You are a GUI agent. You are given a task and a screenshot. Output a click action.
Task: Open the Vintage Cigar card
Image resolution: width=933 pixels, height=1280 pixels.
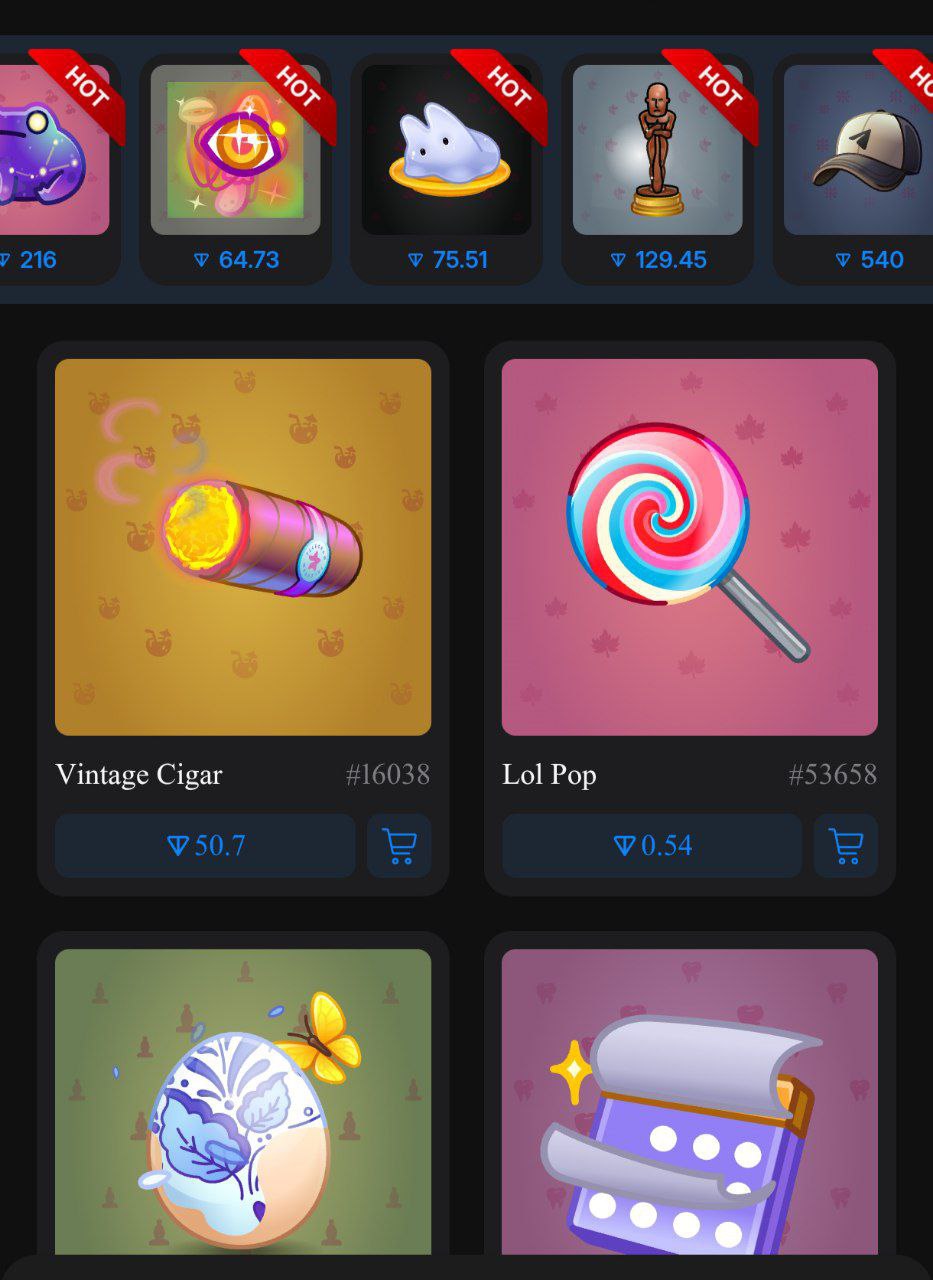[243, 547]
